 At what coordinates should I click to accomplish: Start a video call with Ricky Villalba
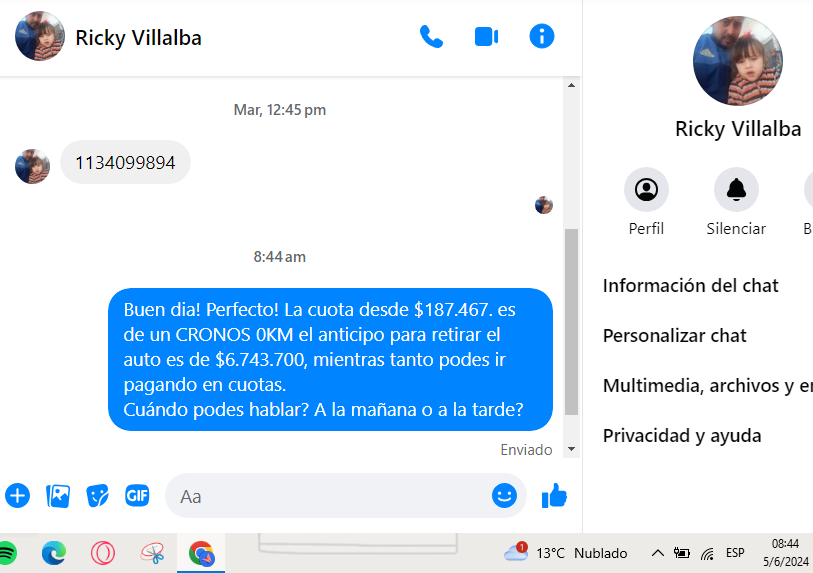486,37
